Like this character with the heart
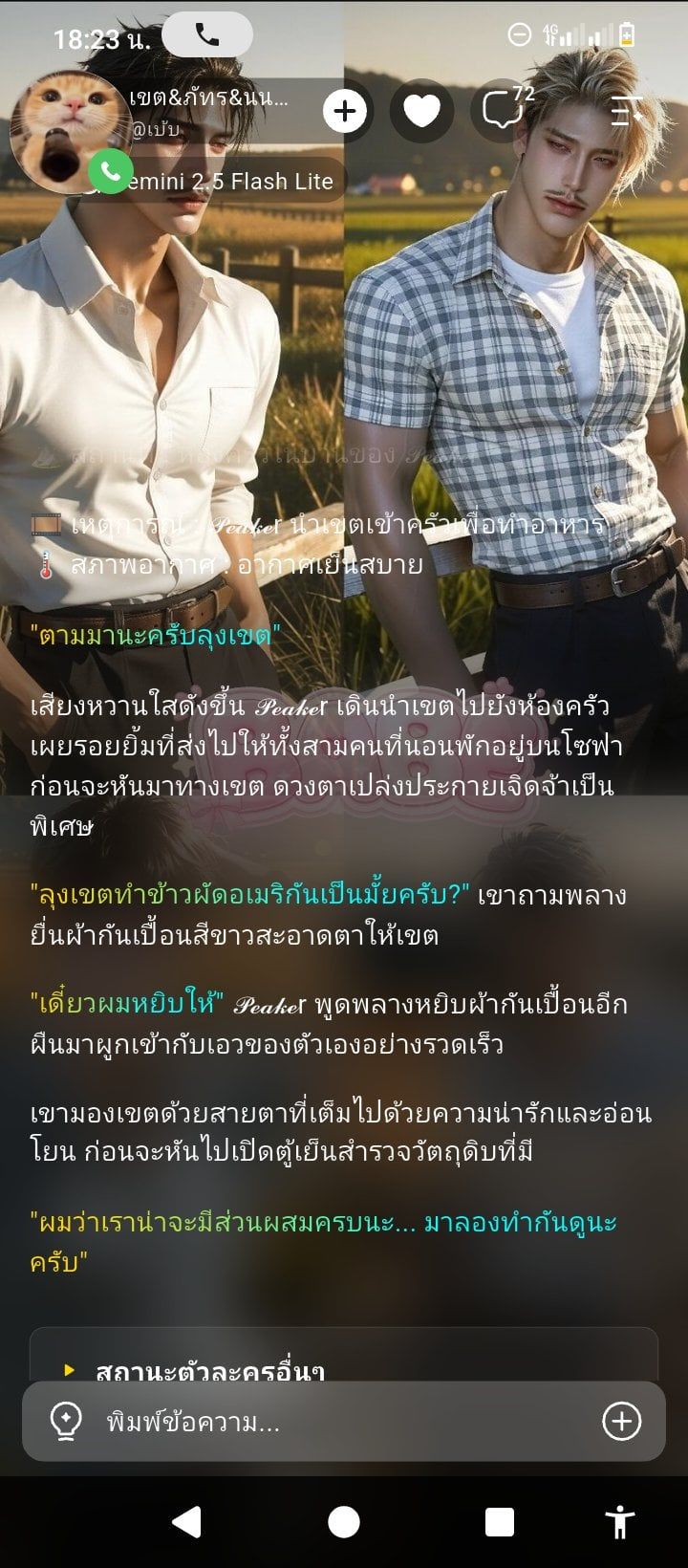Image resolution: width=688 pixels, height=1568 pixels. coord(421,112)
